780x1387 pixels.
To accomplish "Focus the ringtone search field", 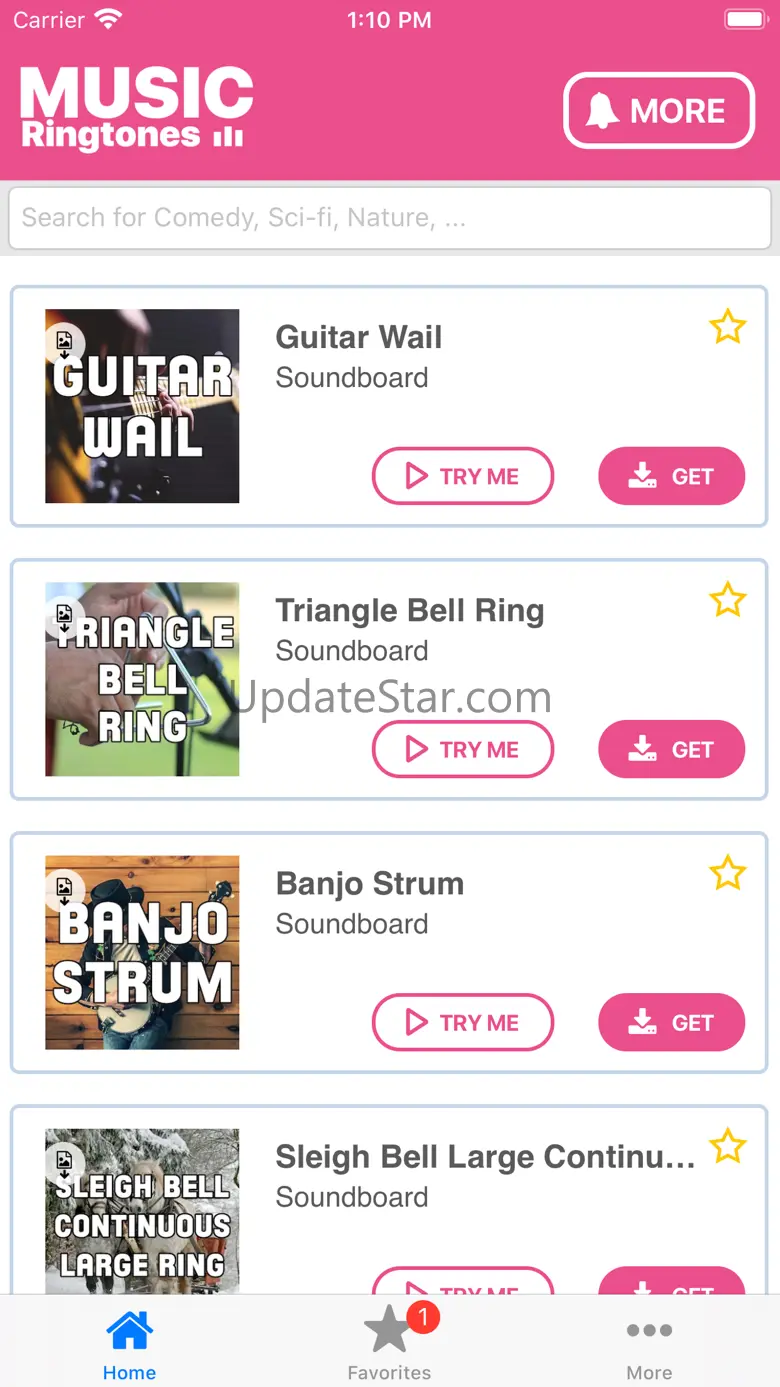I will (390, 218).
